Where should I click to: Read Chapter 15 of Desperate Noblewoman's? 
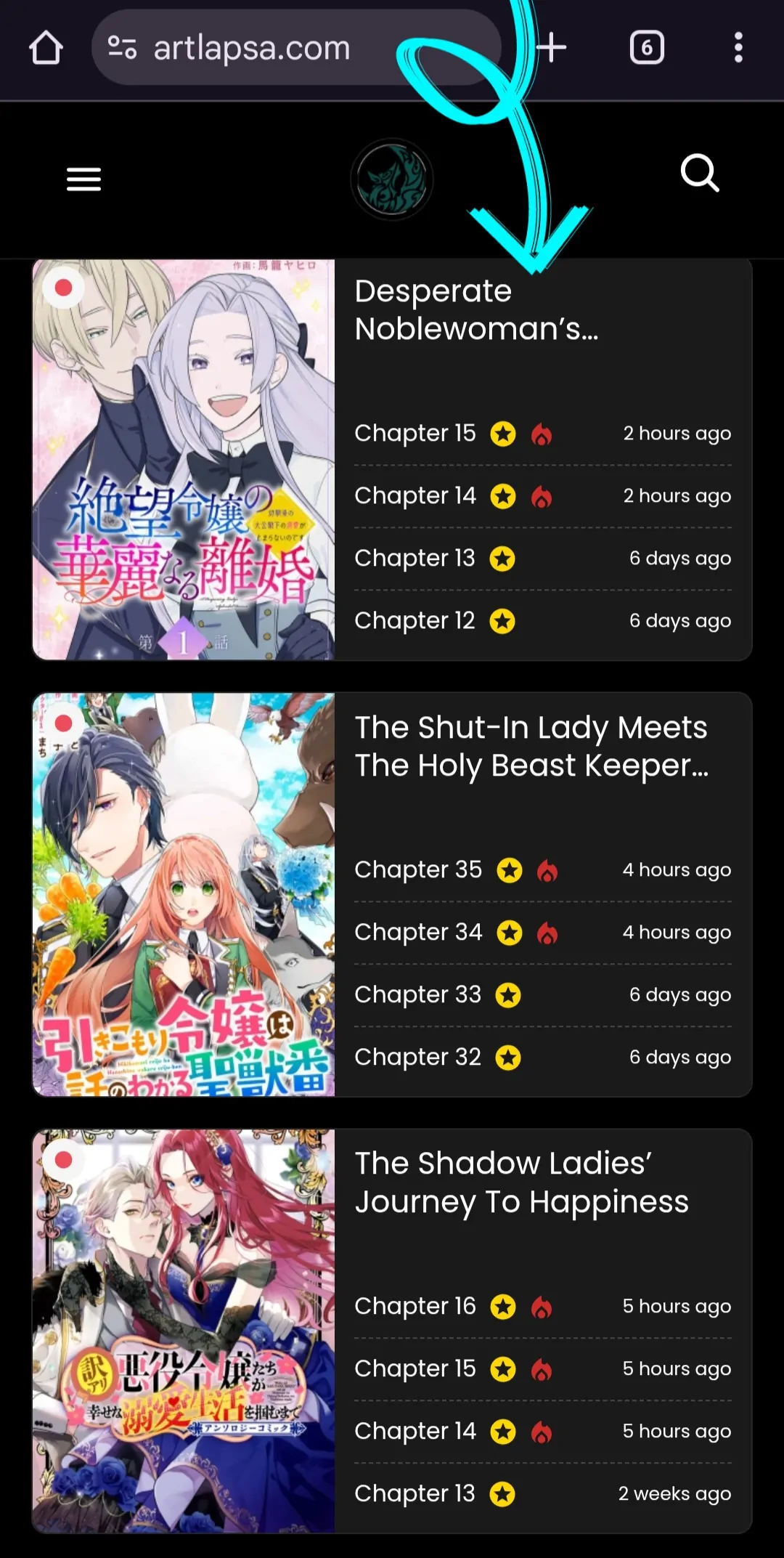(415, 434)
